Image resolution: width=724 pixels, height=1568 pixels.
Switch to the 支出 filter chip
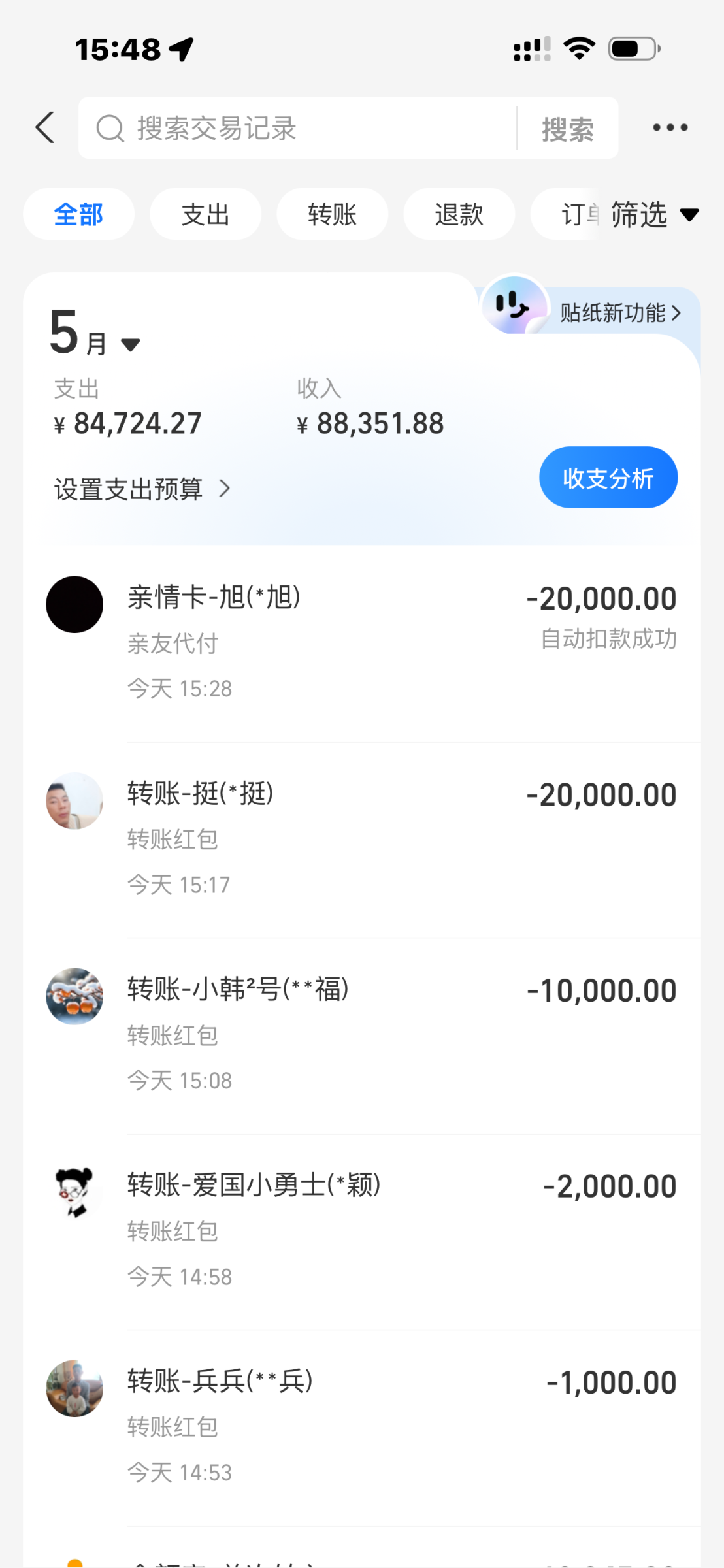205,214
